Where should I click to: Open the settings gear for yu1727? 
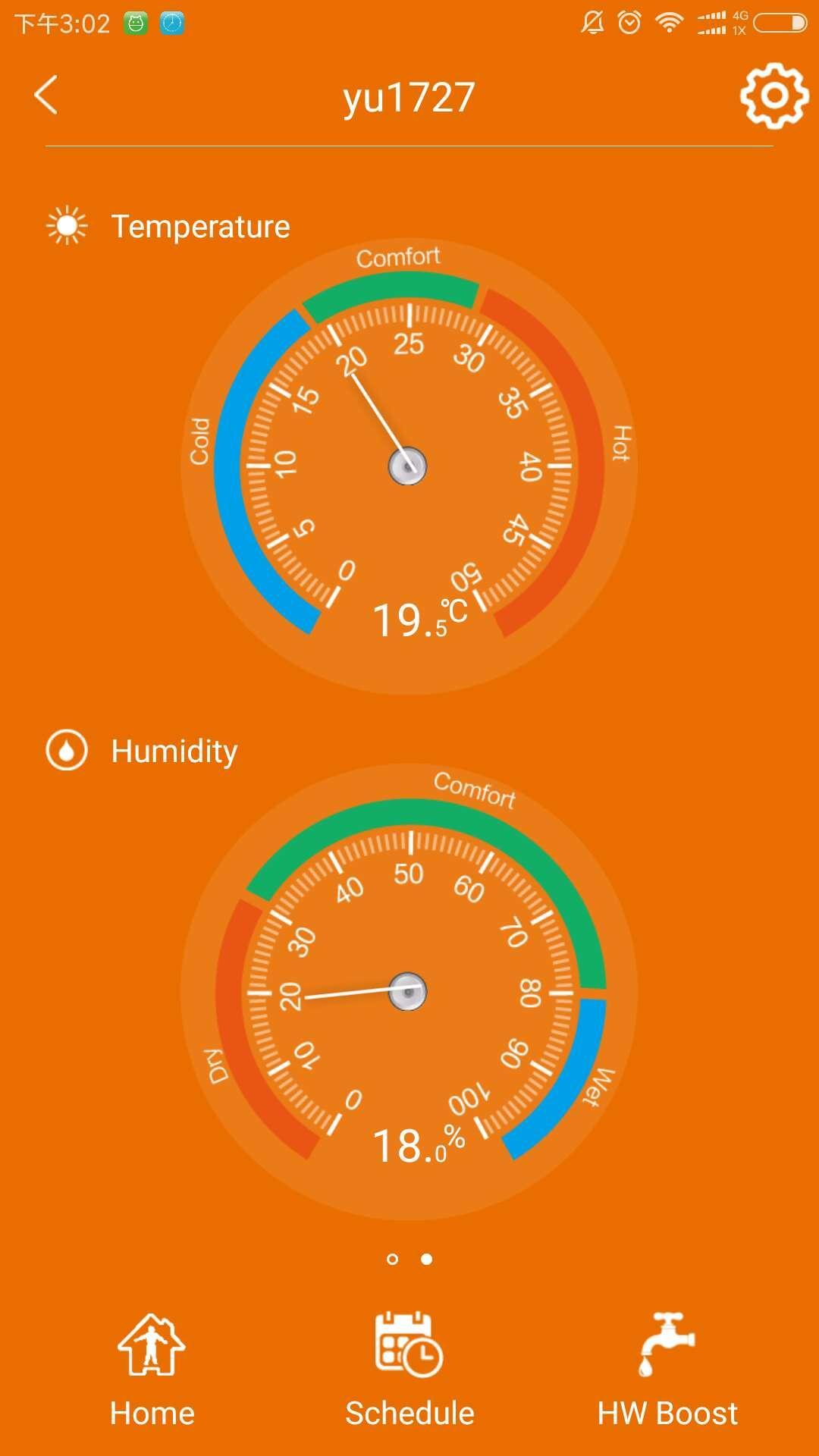click(x=773, y=96)
